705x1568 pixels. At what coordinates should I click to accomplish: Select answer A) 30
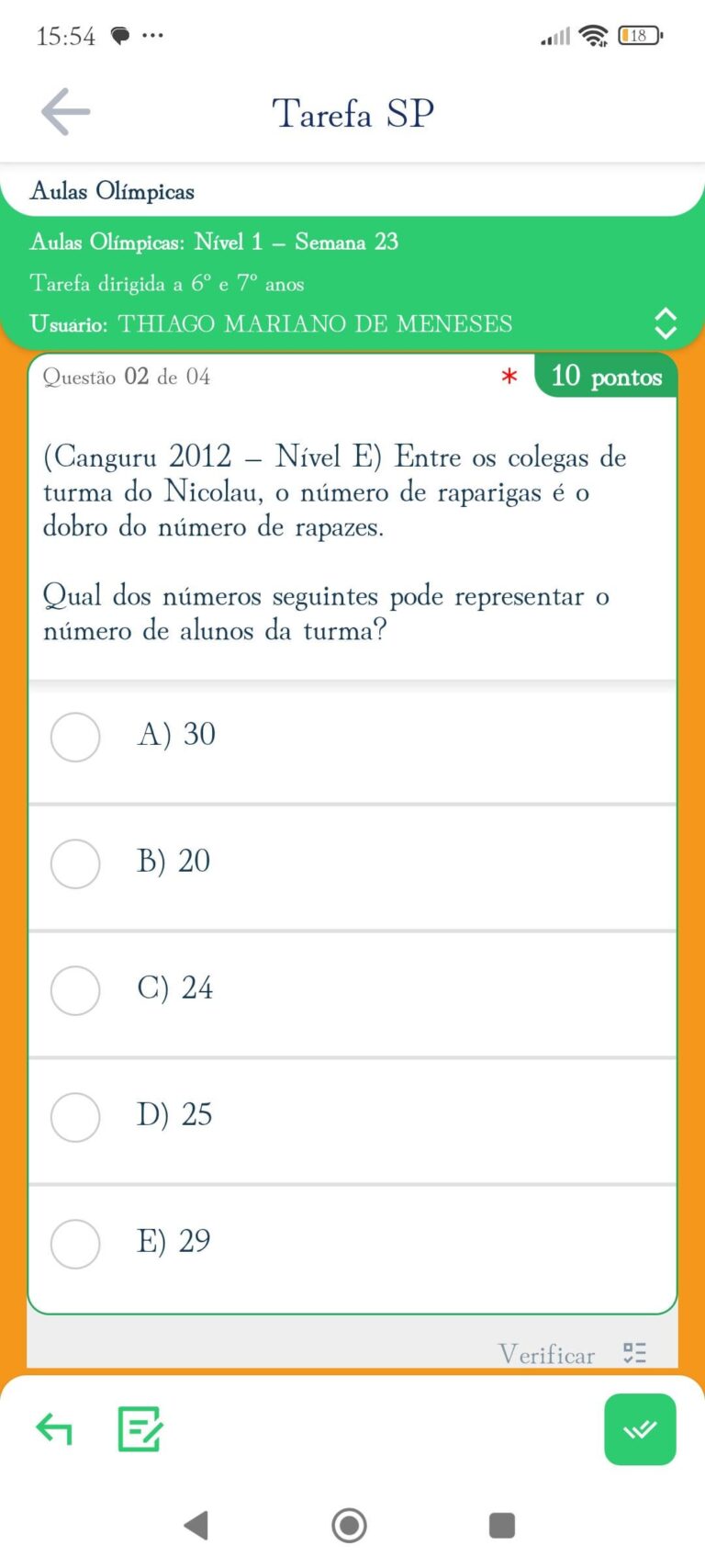point(75,737)
